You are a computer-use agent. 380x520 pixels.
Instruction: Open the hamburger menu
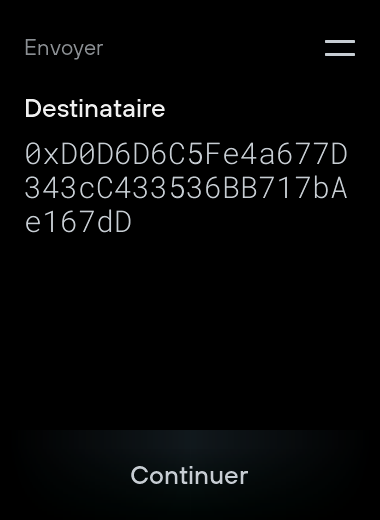(x=340, y=48)
